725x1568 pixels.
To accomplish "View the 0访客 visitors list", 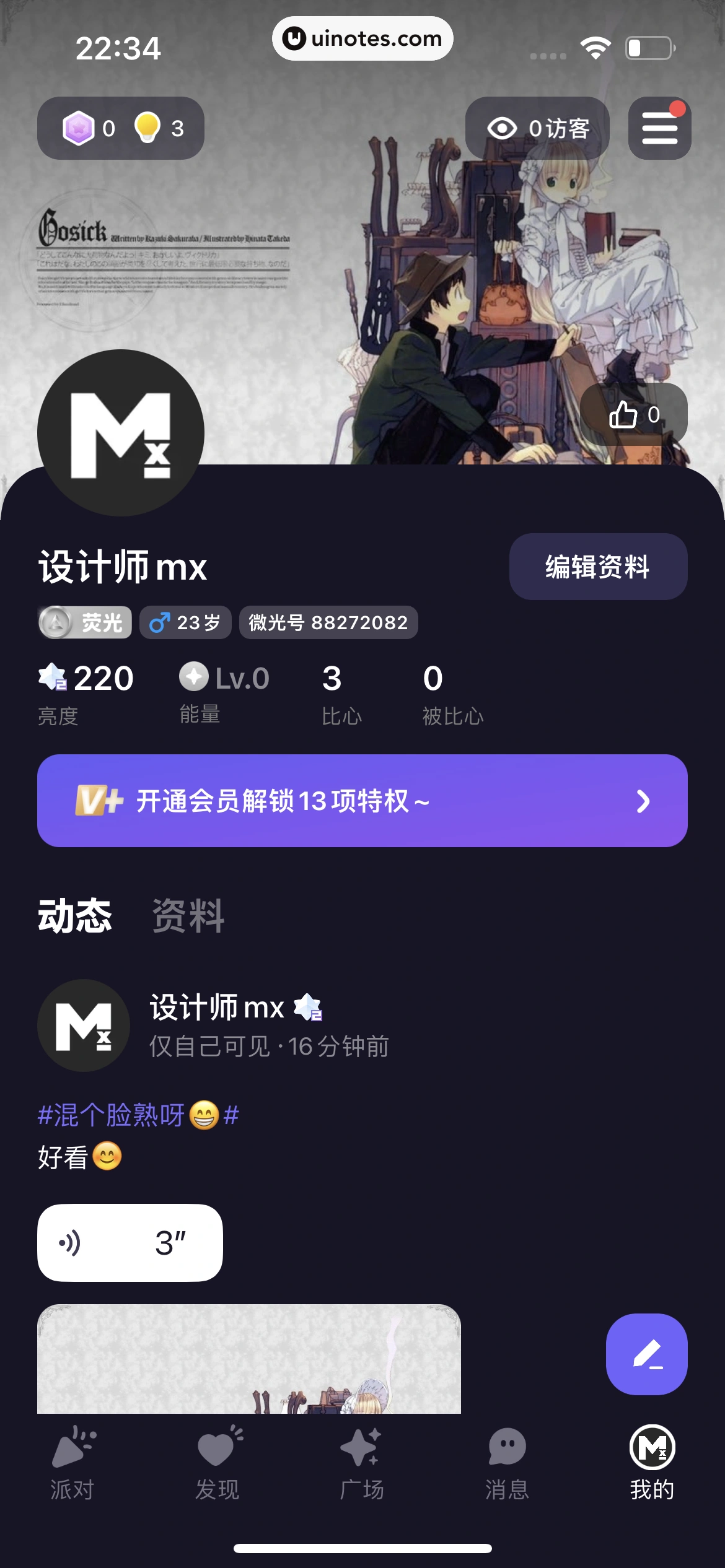I will click(537, 128).
